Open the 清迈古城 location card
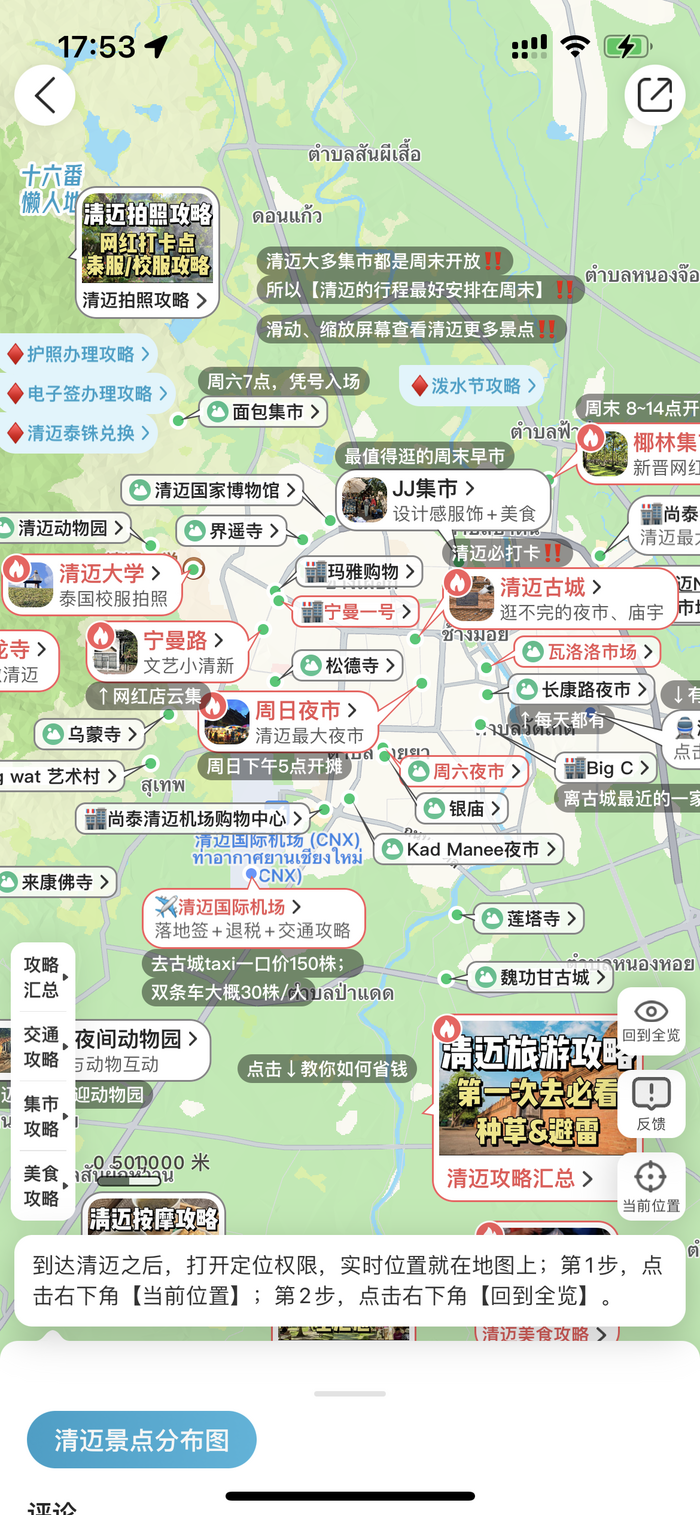The width and height of the screenshot is (700, 1515). tap(560, 598)
